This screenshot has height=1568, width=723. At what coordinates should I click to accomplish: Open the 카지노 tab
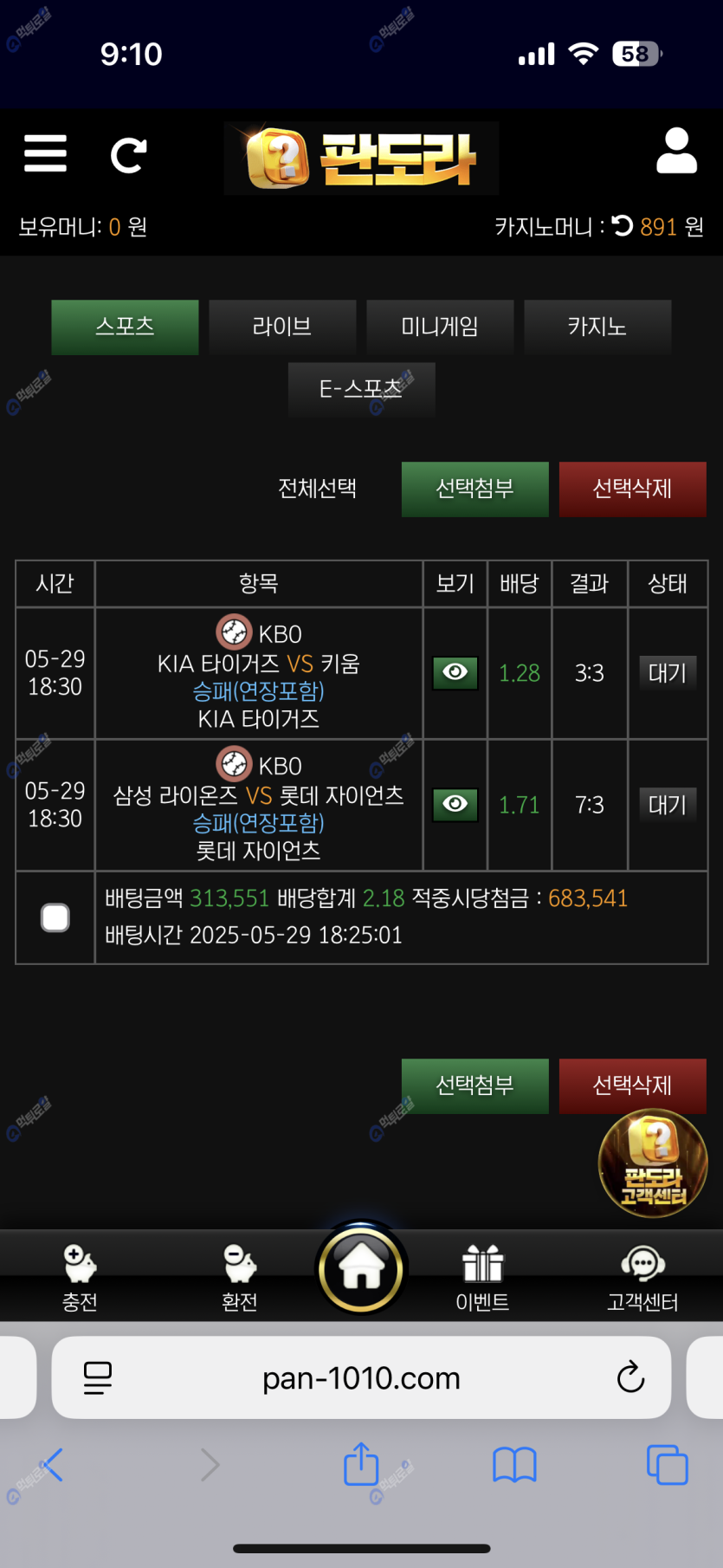pyautogui.click(x=597, y=327)
